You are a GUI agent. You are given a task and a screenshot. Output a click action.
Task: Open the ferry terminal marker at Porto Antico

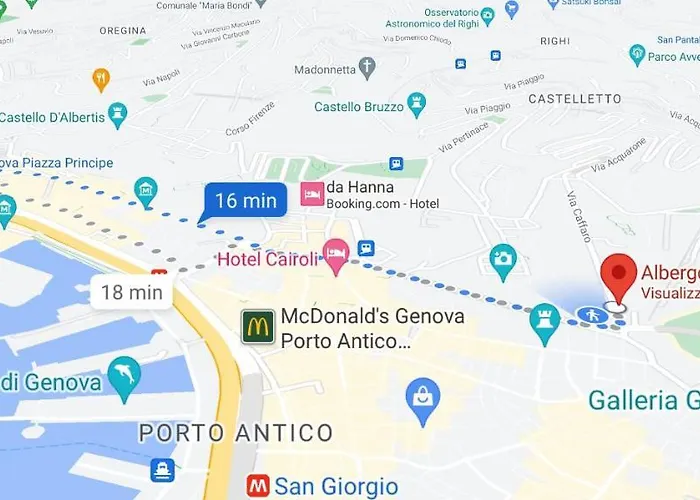[162, 470]
